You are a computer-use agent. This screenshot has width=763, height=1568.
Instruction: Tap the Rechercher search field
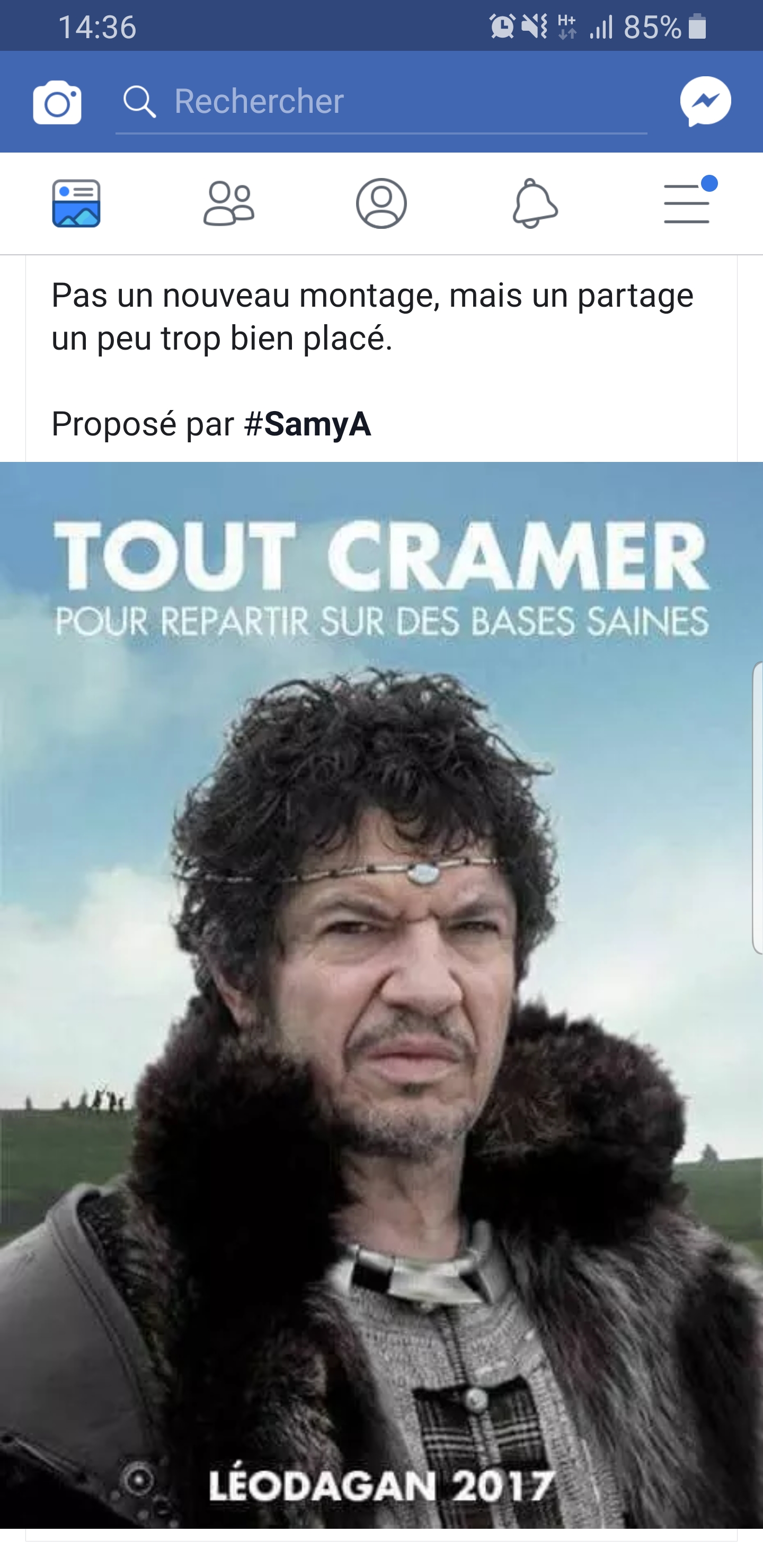pyautogui.click(x=380, y=102)
